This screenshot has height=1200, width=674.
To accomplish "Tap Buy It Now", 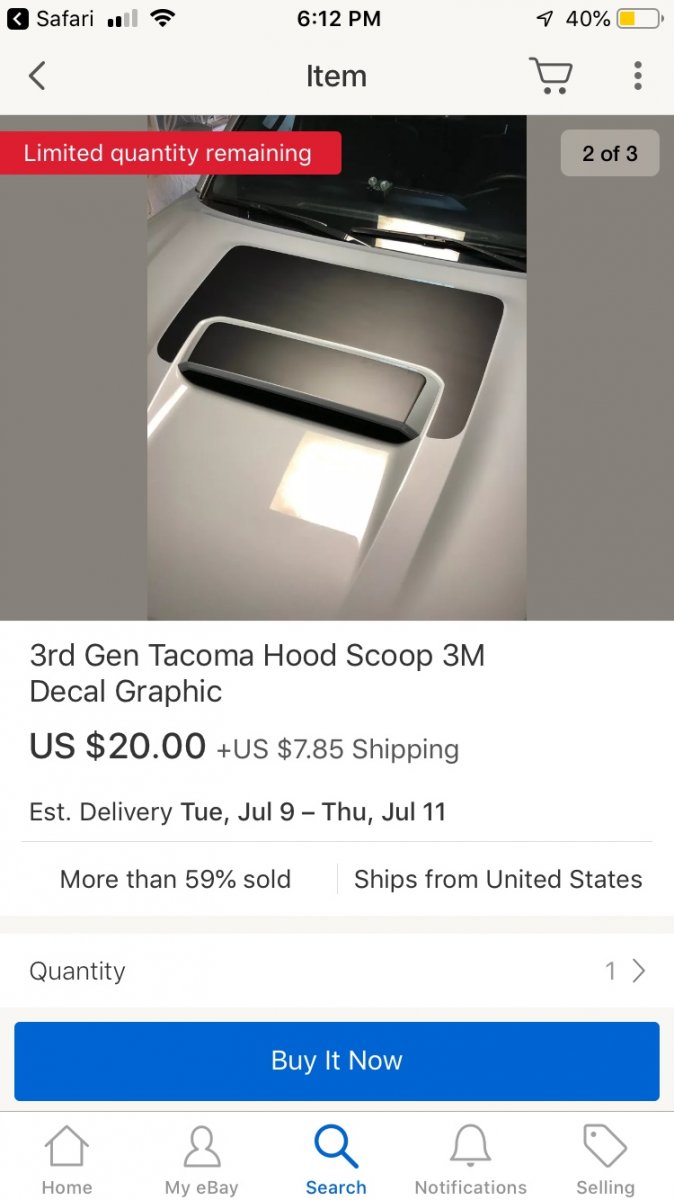I will tap(336, 1061).
